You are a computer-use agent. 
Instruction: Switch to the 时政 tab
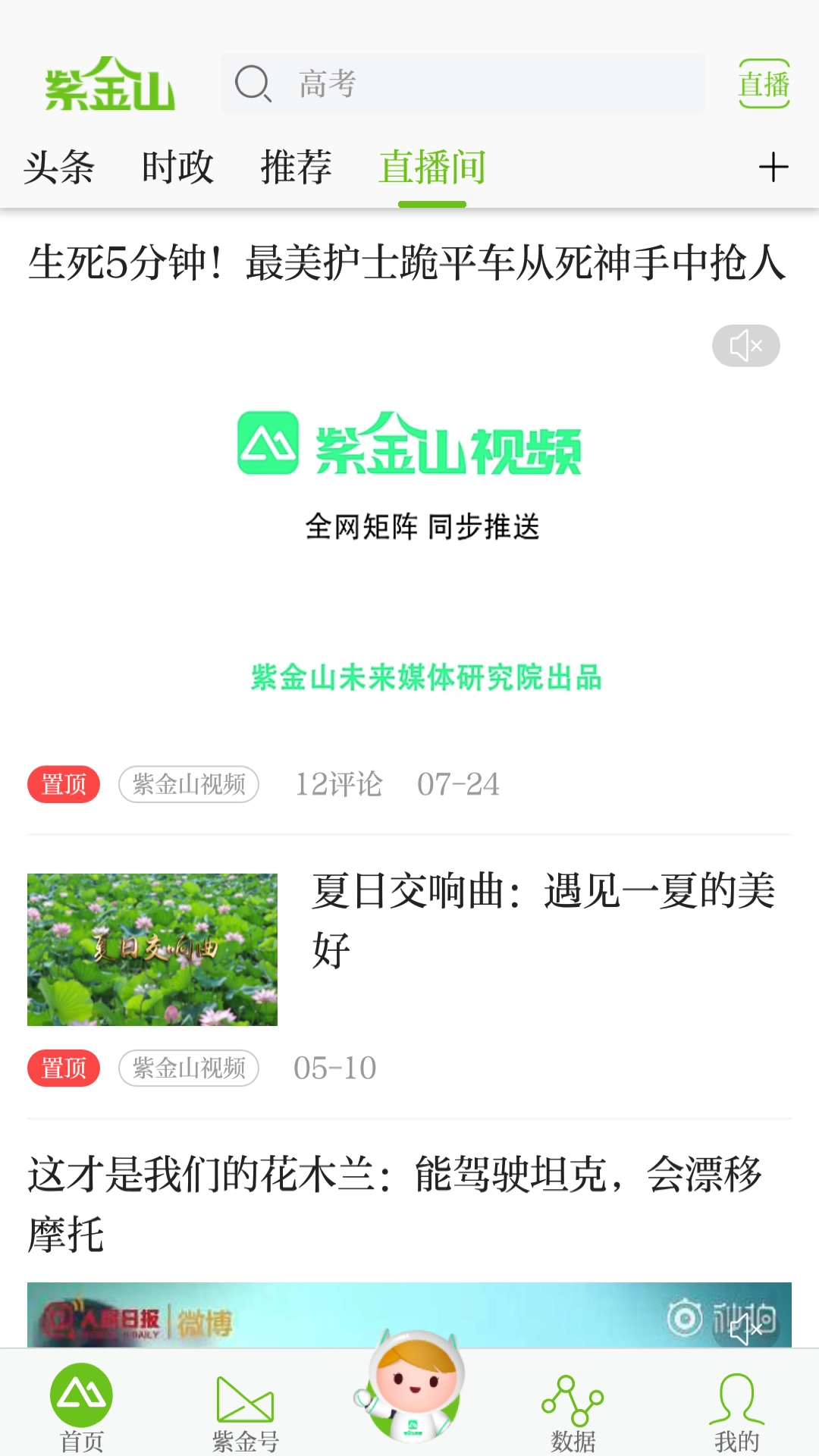(x=177, y=167)
